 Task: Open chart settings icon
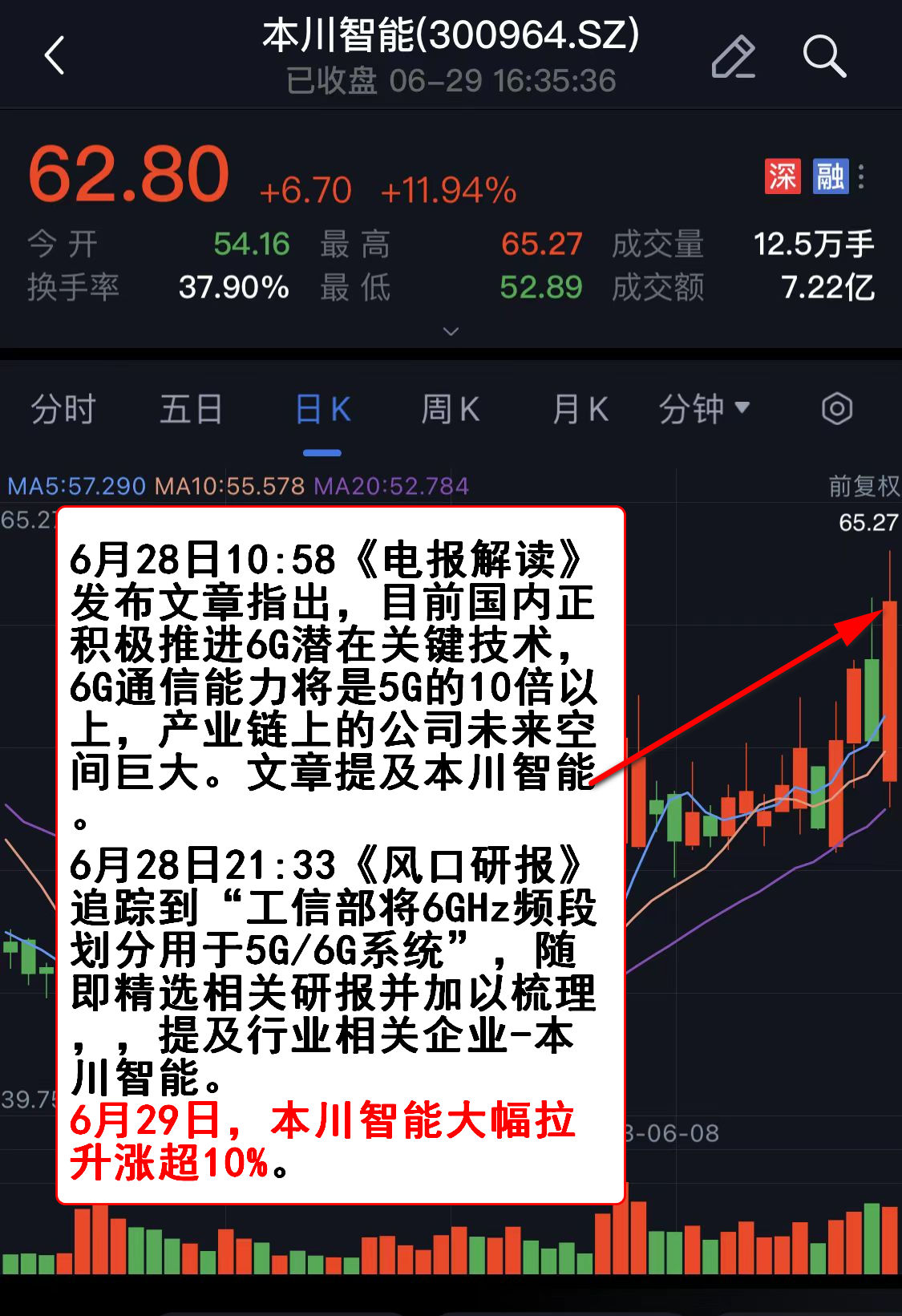[836, 410]
